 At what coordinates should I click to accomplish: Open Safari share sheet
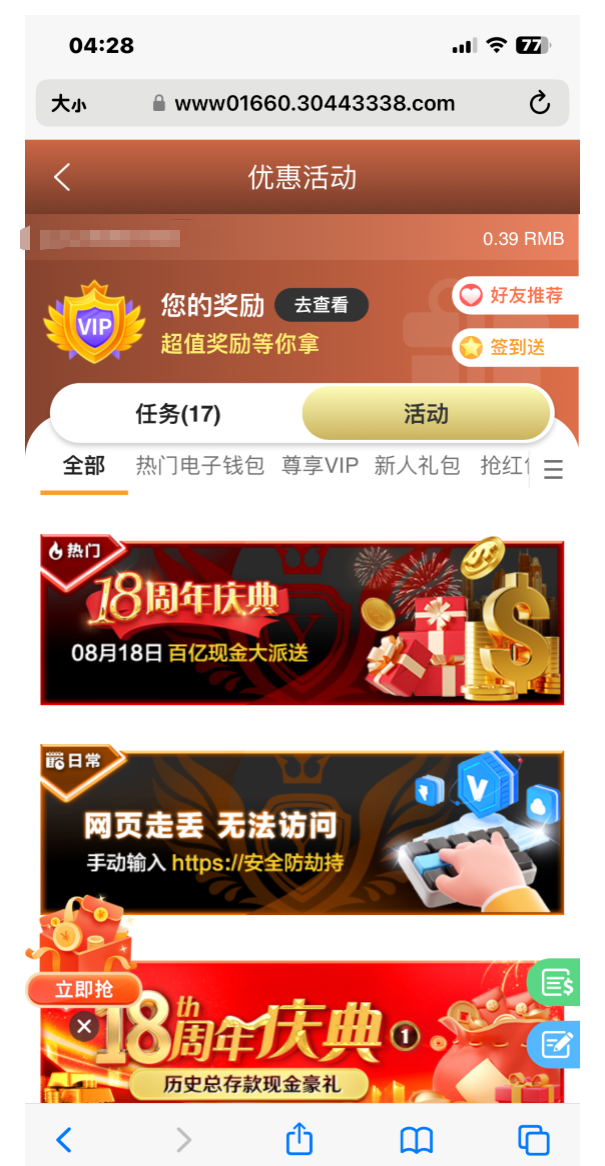pyautogui.click(x=300, y=1139)
